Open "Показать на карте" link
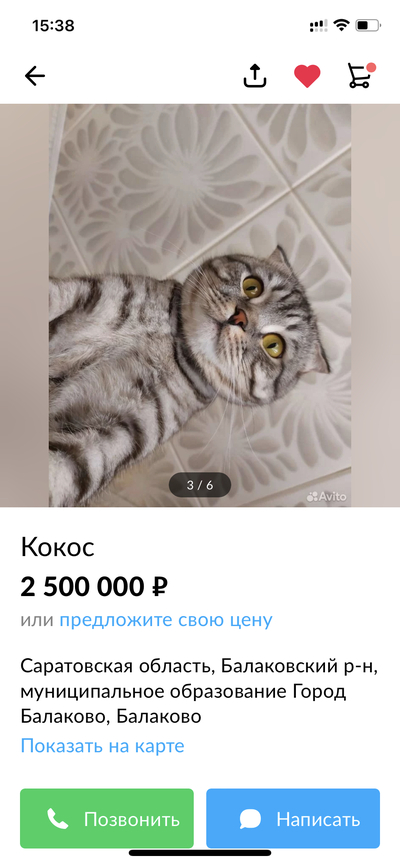Viewport: 400px width, 866px height. (103, 746)
